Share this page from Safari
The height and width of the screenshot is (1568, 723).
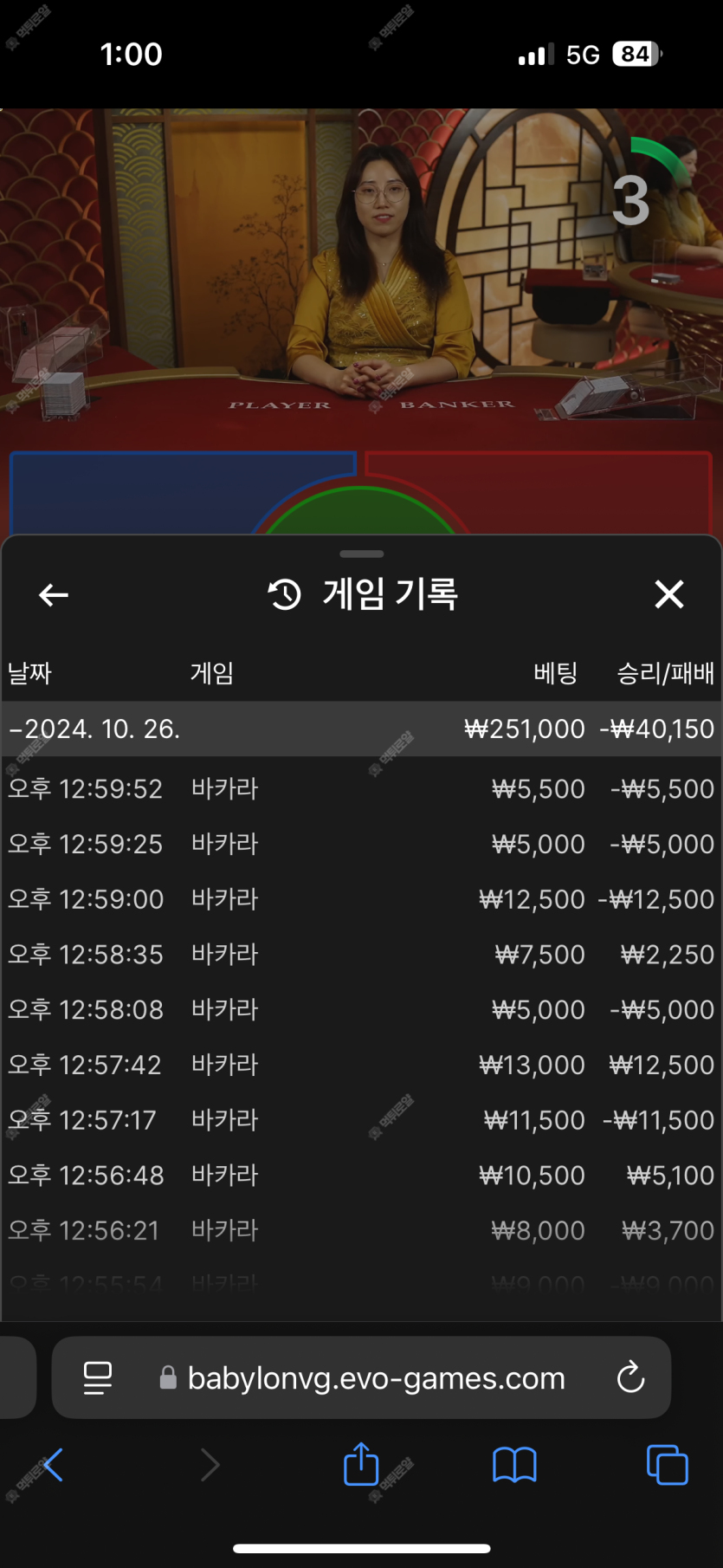coord(361,1464)
